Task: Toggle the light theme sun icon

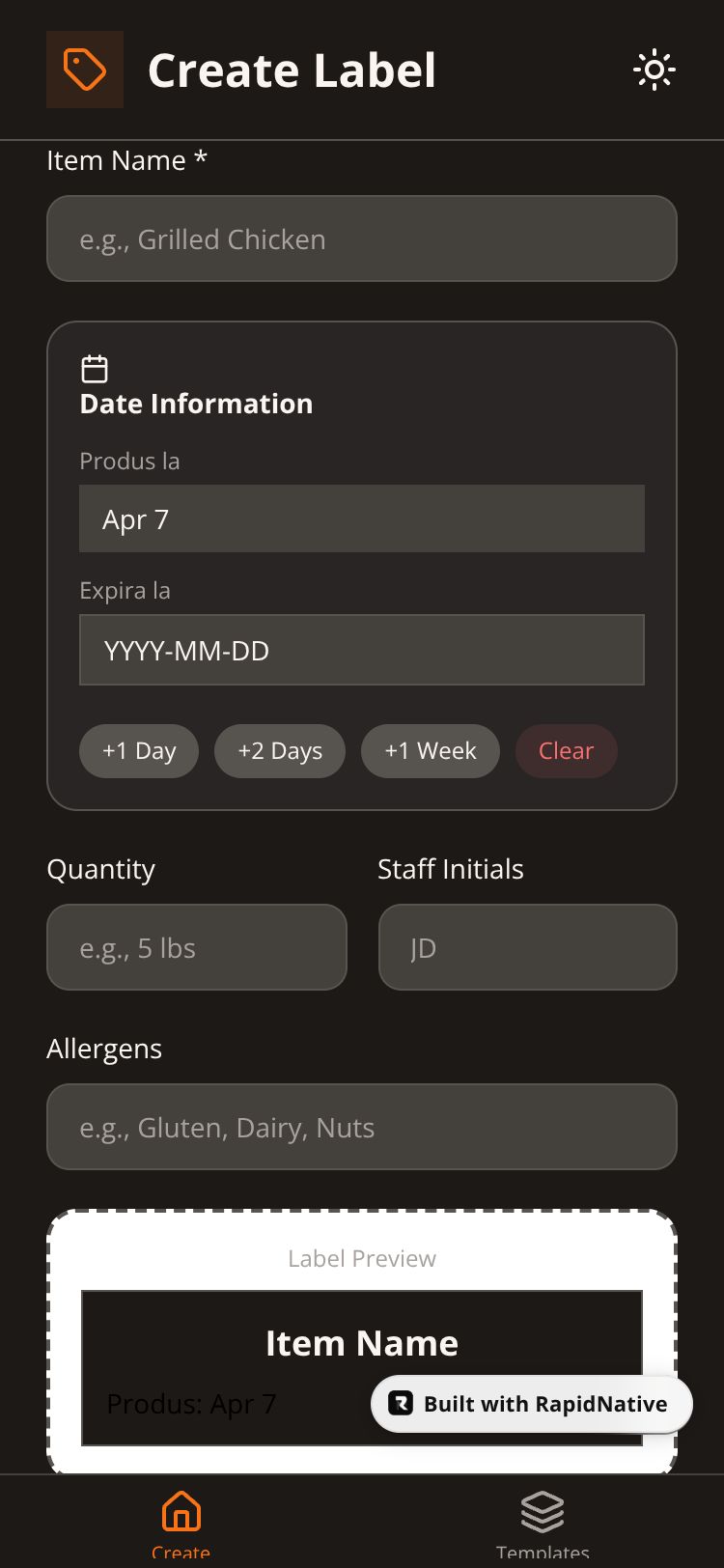Action: tap(654, 70)
